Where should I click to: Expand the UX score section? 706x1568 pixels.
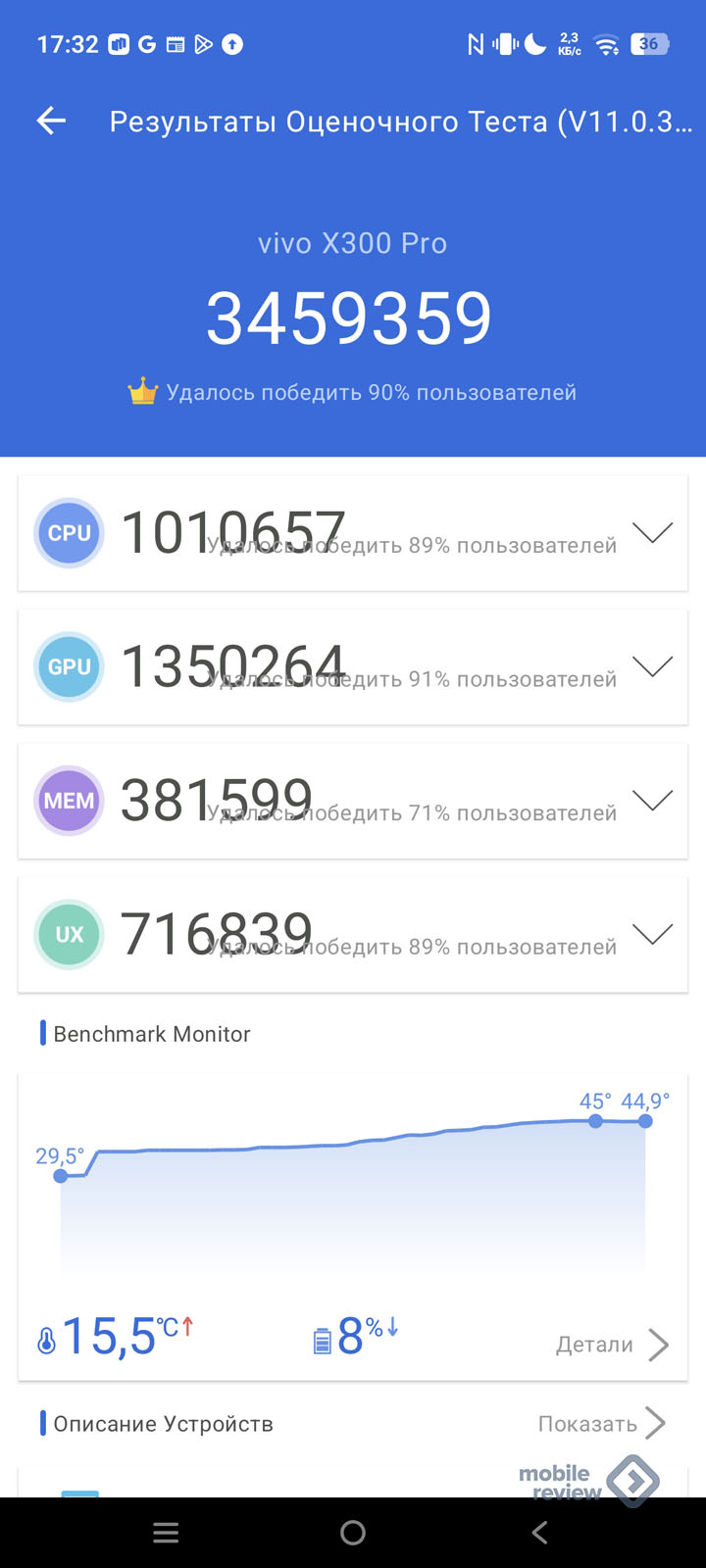point(652,934)
